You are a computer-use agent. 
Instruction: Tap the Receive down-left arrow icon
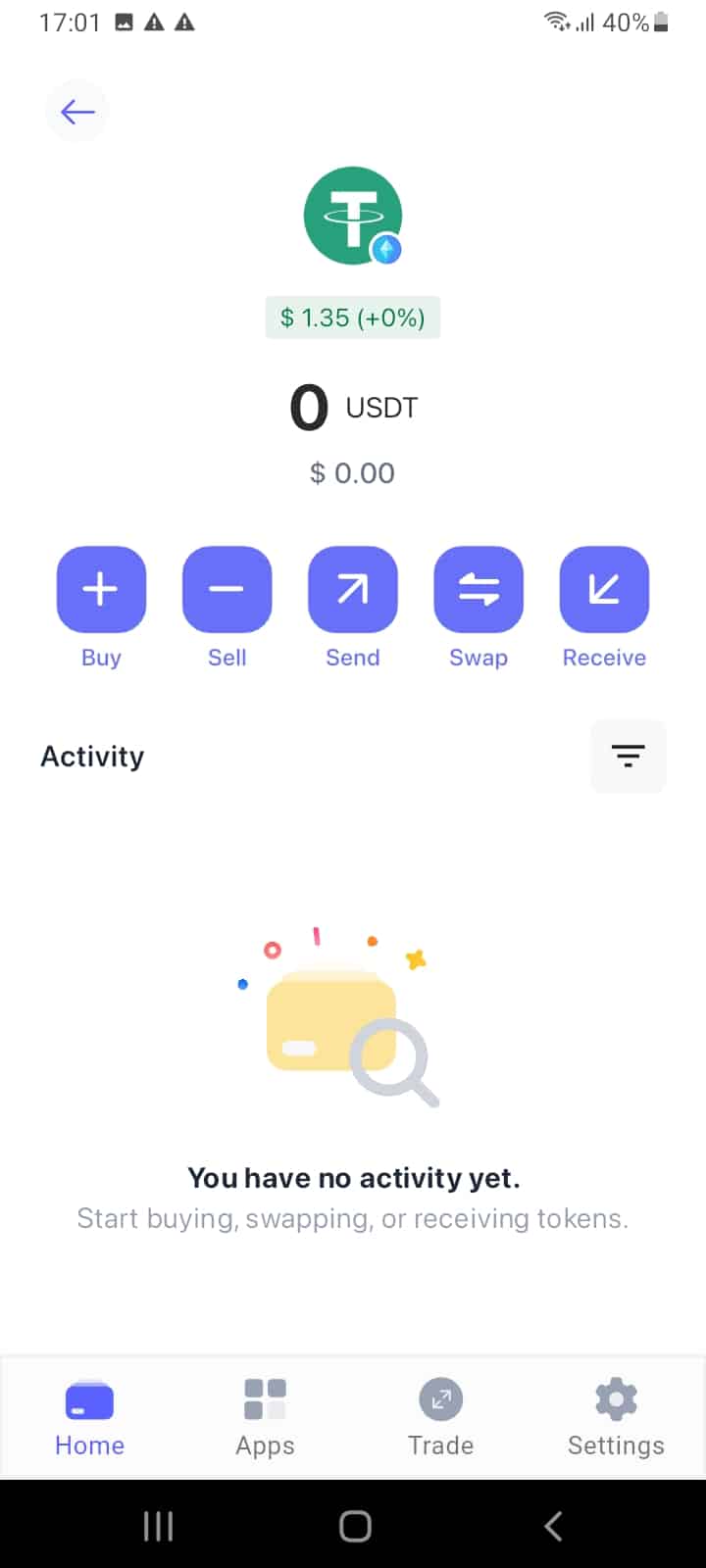pos(604,589)
